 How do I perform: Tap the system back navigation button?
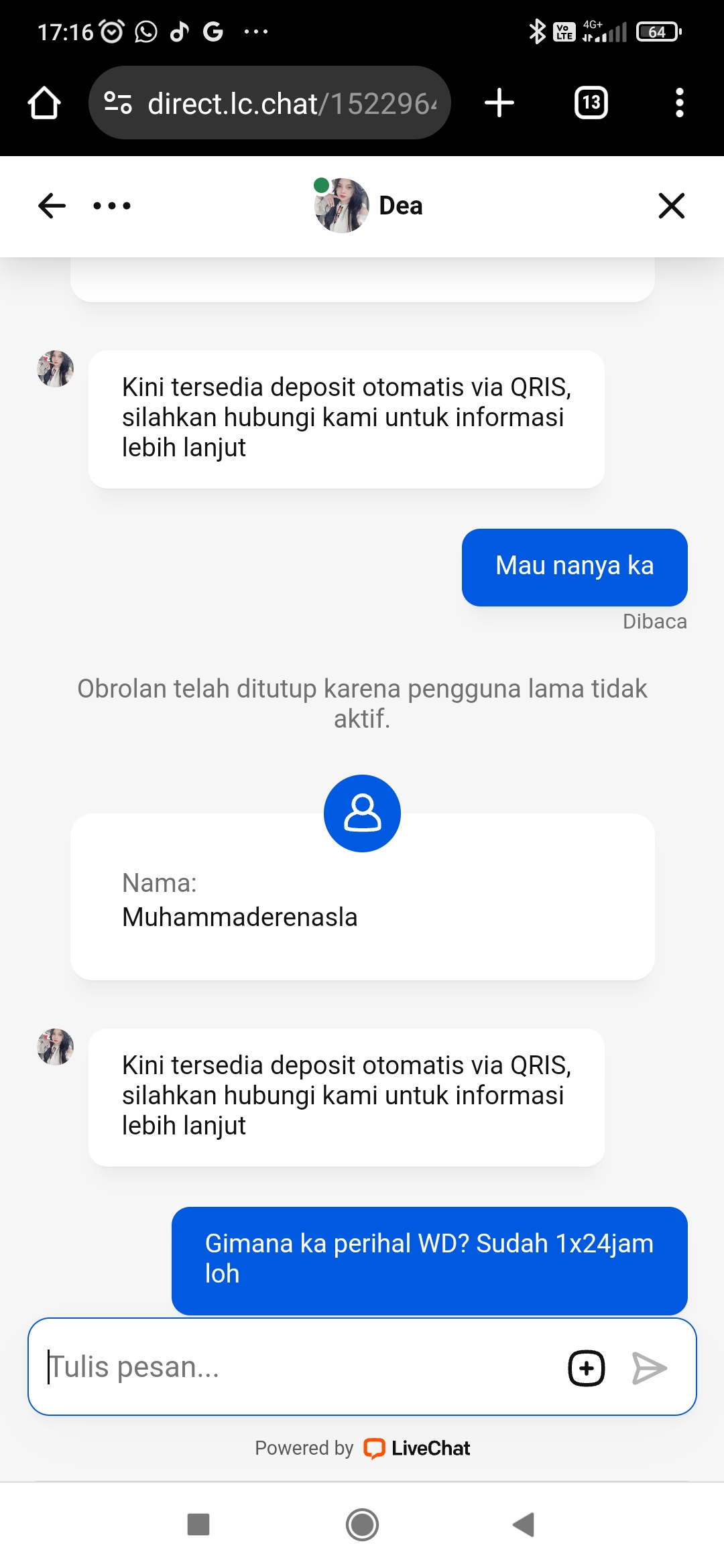523,1524
